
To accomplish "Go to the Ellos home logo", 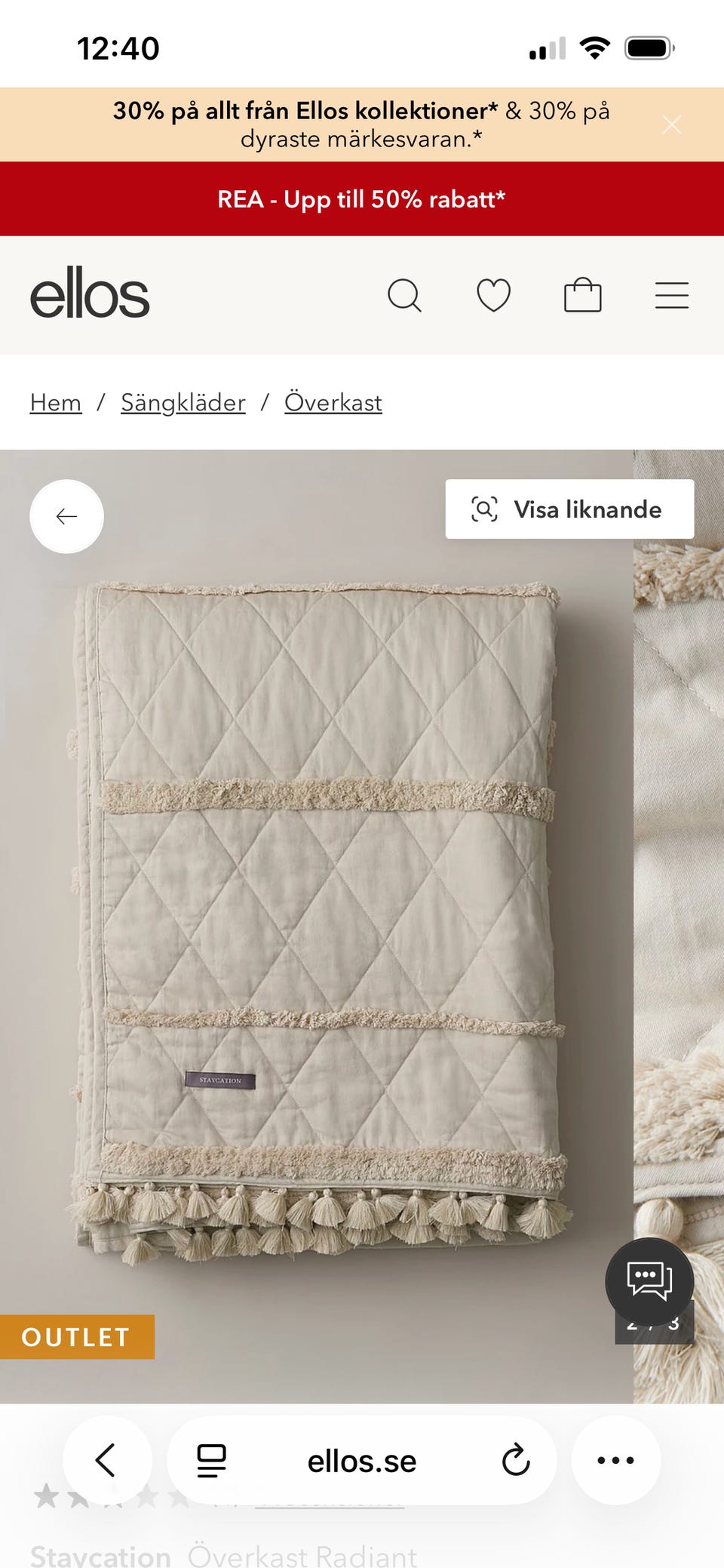I will pyautogui.click(x=90, y=294).
